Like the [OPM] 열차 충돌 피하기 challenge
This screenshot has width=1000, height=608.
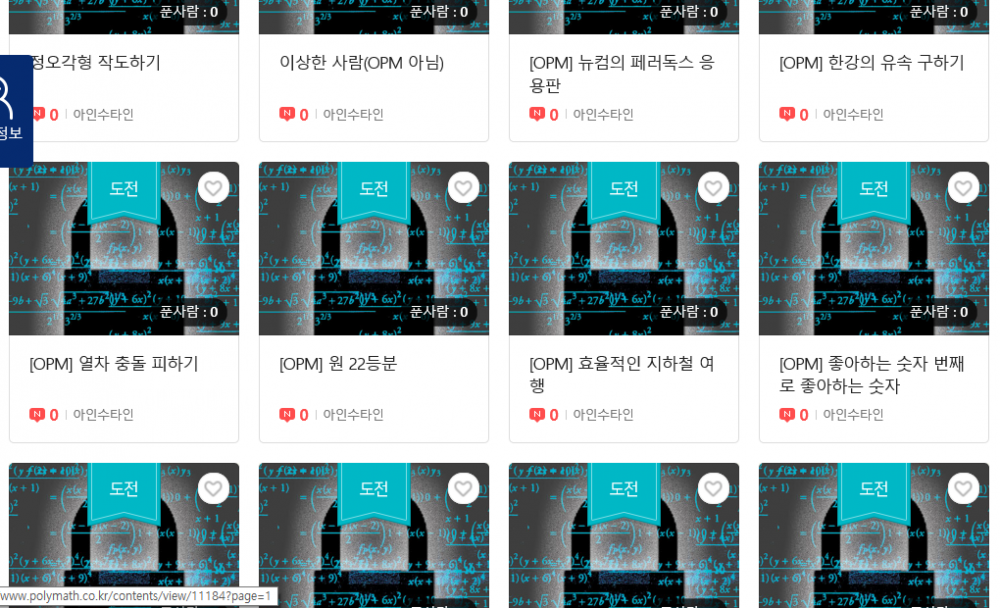(213, 188)
